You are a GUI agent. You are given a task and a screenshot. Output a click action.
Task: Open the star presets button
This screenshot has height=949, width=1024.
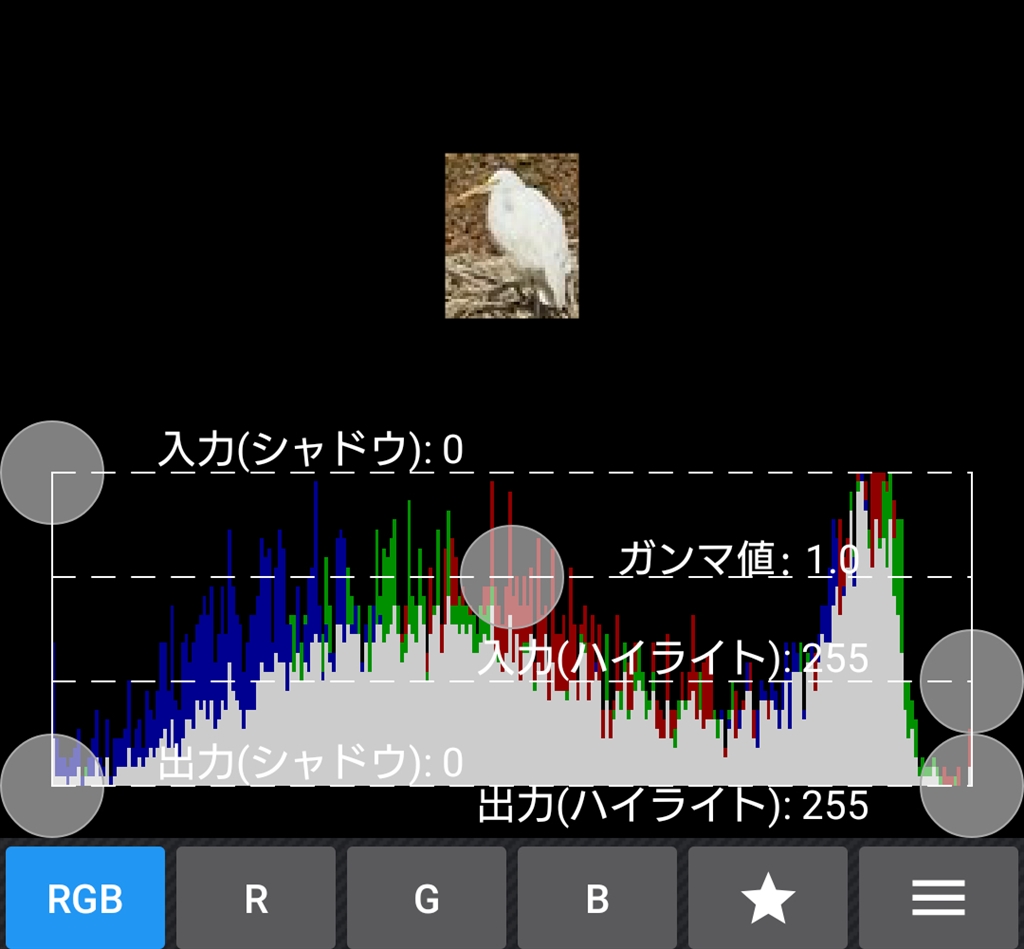tap(768, 898)
